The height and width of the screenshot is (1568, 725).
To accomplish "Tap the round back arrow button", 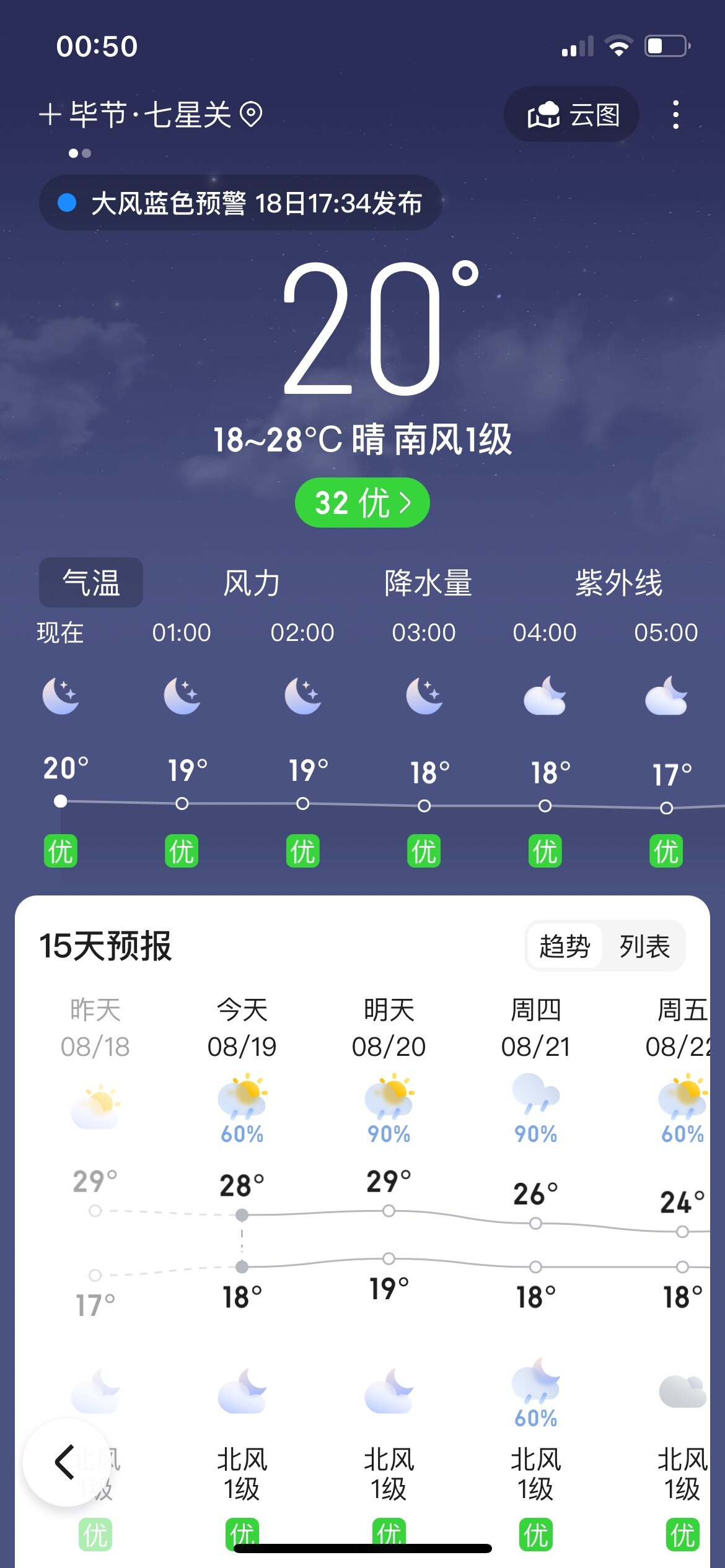I will coord(66,1461).
